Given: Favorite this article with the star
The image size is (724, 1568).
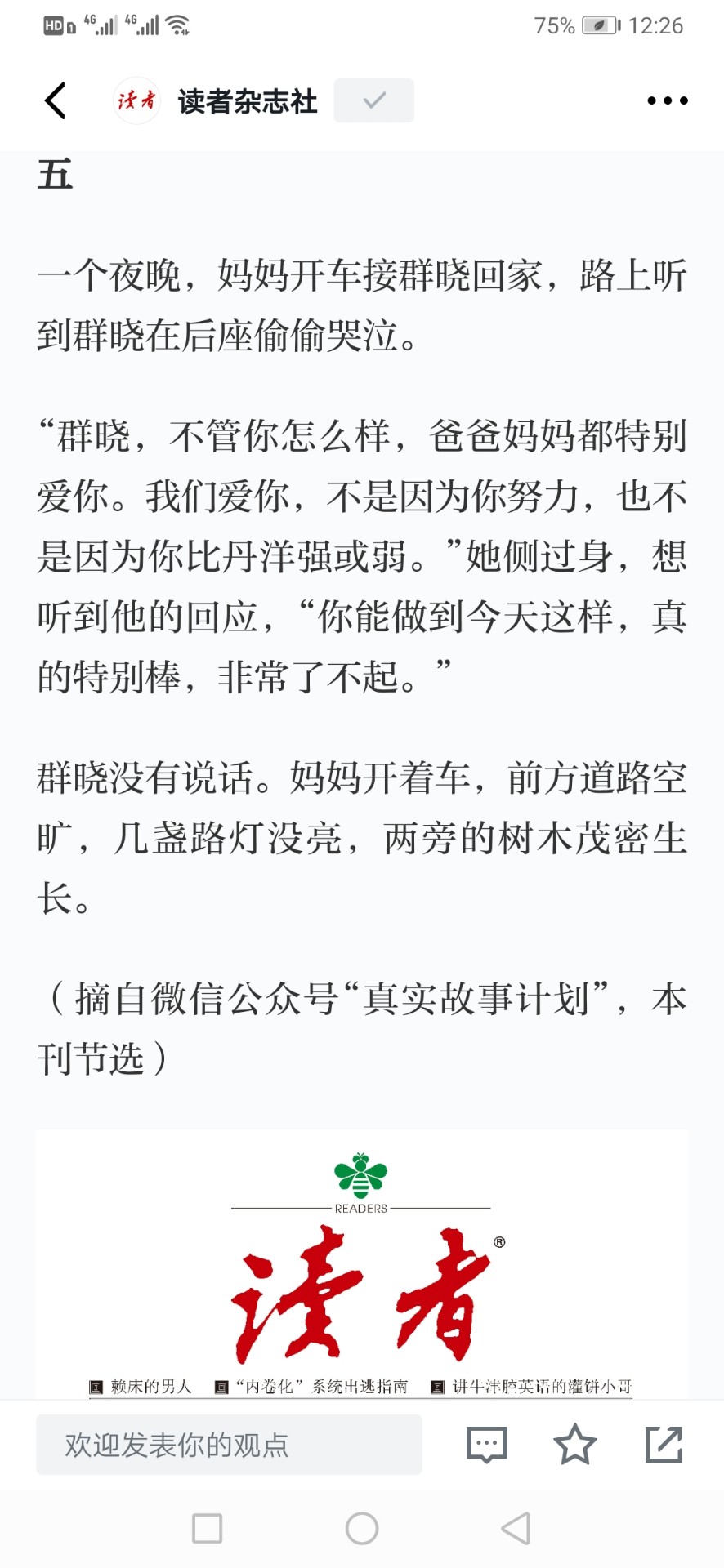Looking at the screenshot, I should pyautogui.click(x=575, y=1444).
